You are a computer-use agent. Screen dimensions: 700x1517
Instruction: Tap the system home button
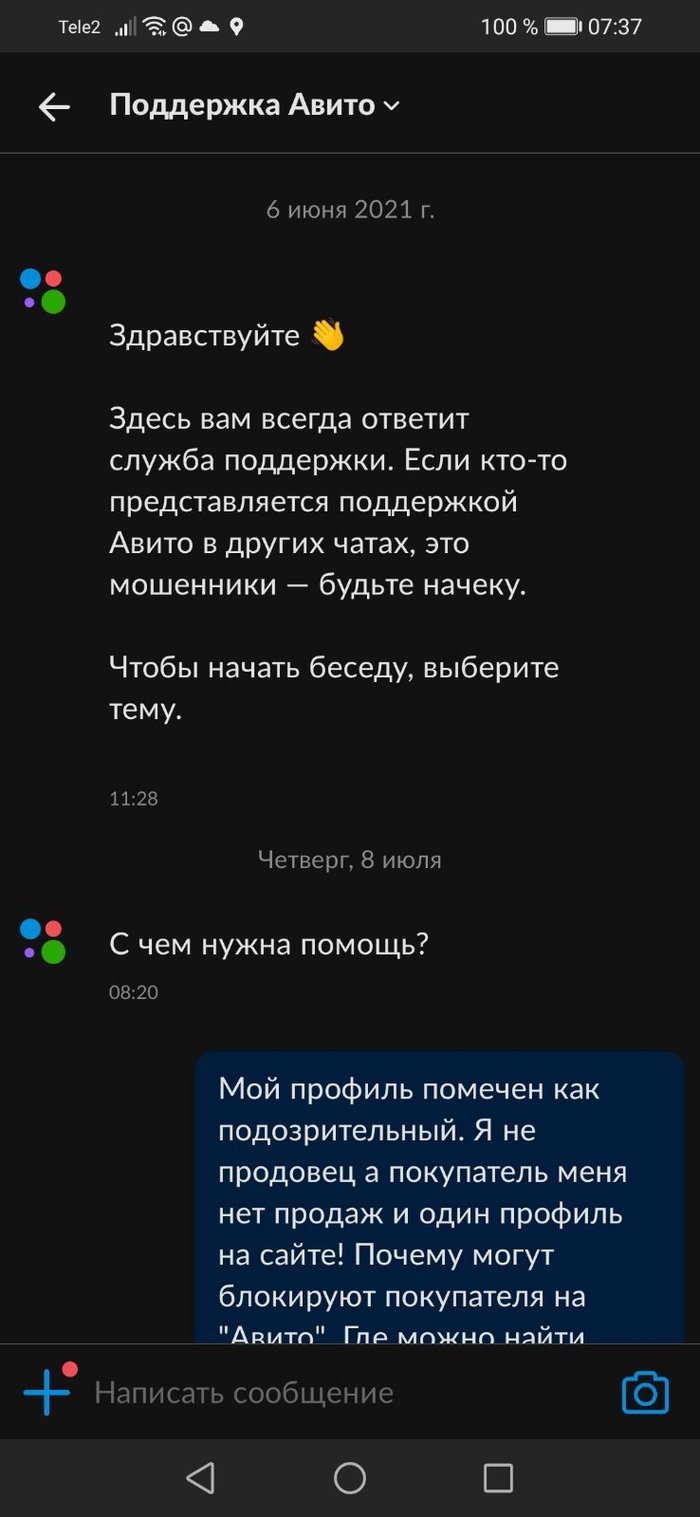coord(349,1478)
